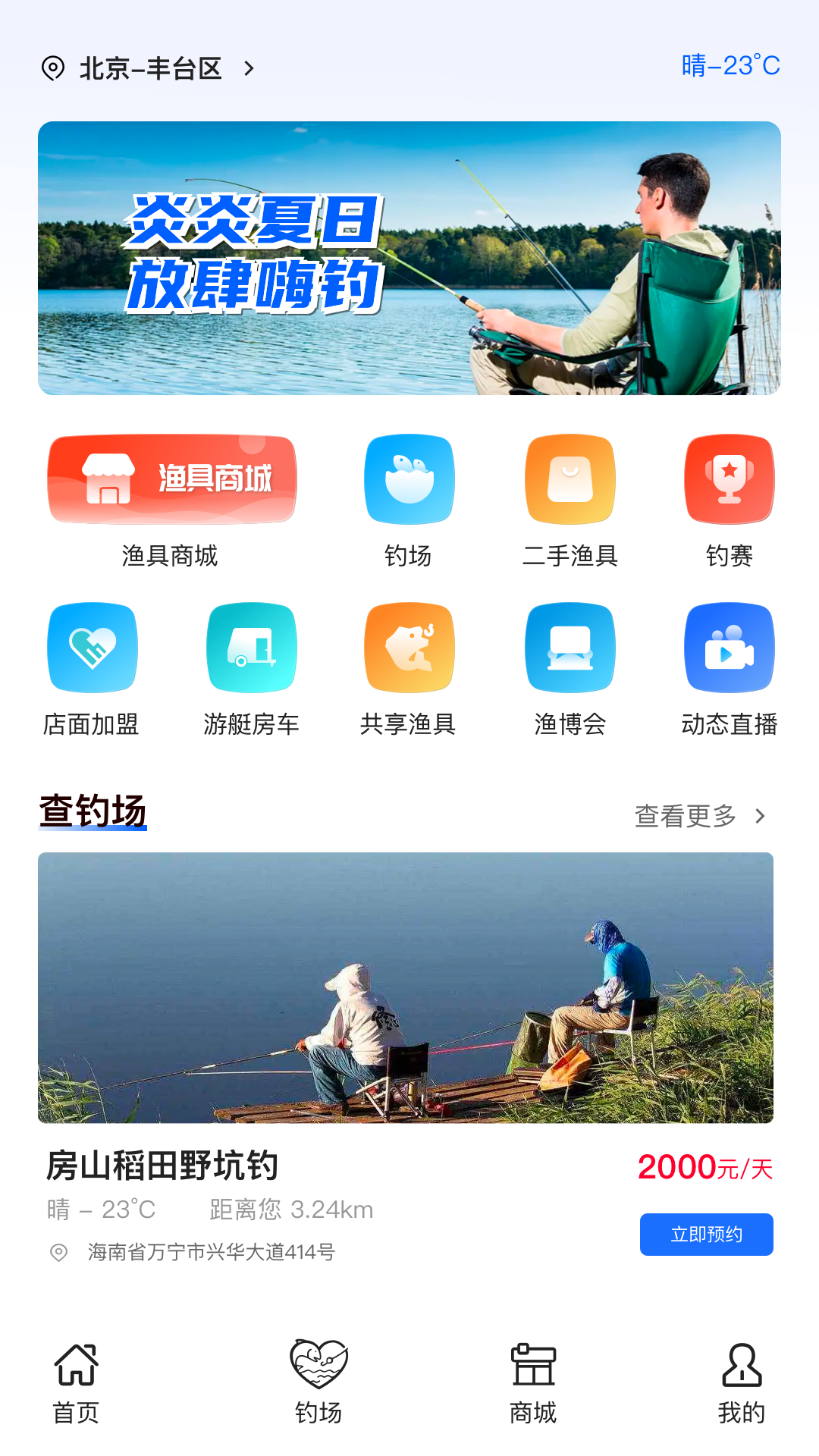Open 二手渔具 category
The width and height of the screenshot is (819, 1456).
tap(570, 479)
